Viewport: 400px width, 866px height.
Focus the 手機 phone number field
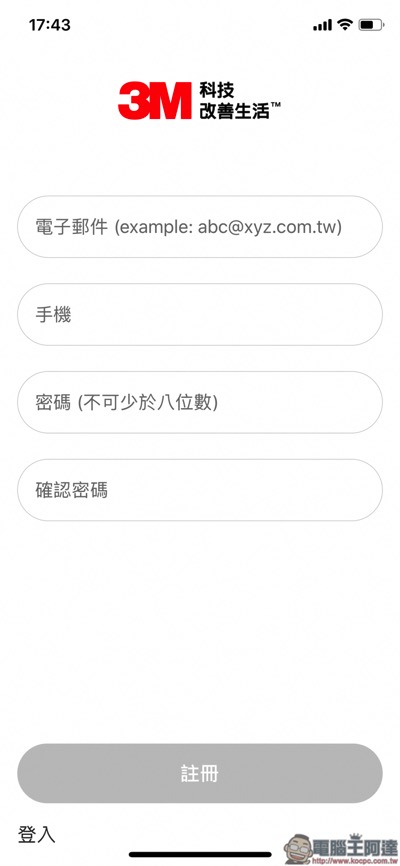coord(200,315)
